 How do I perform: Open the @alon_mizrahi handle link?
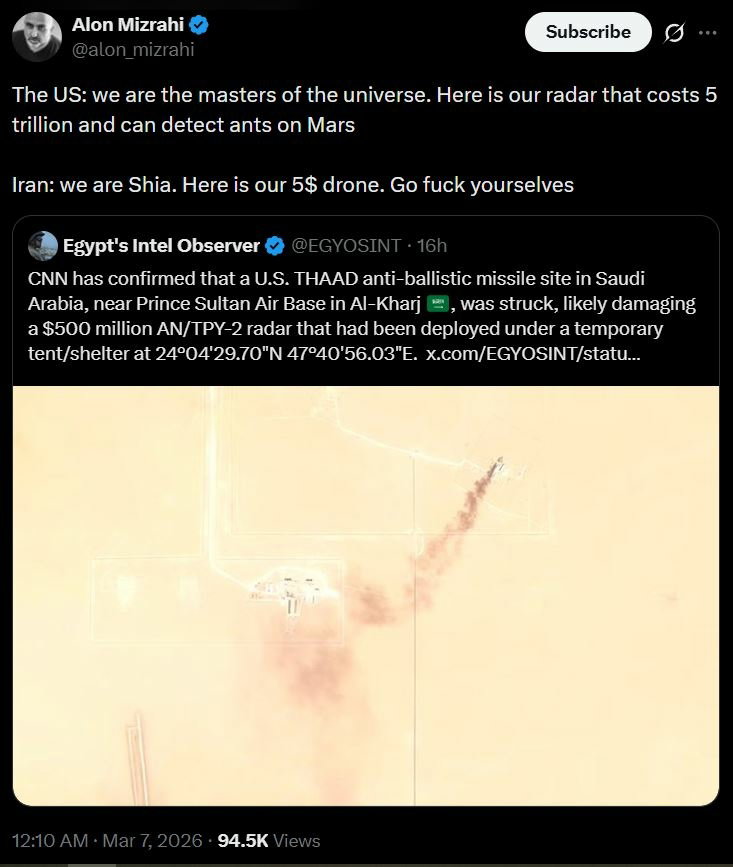pos(133,50)
